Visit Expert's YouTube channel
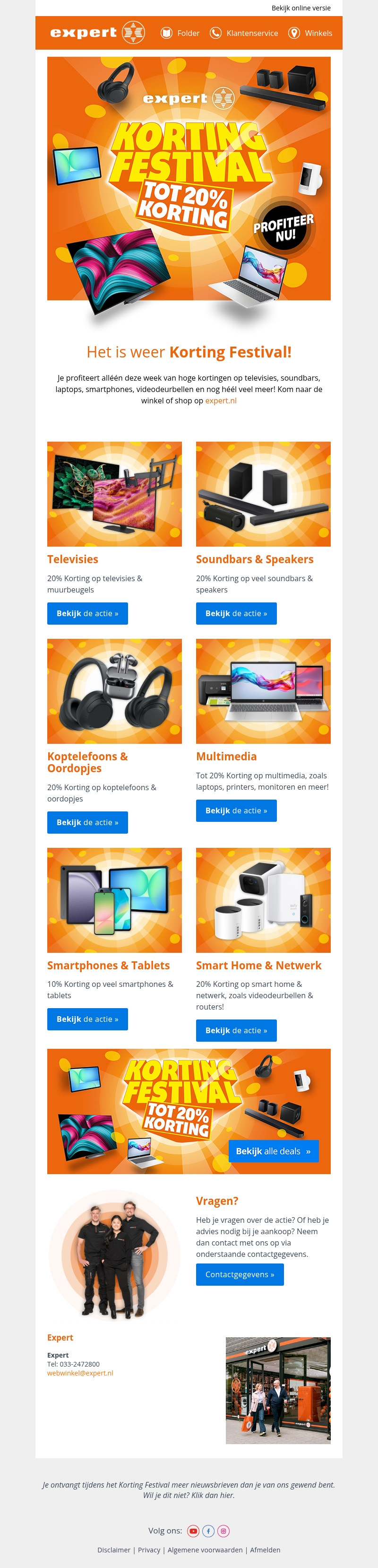This screenshot has width=378, height=1568. (193, 1530)
